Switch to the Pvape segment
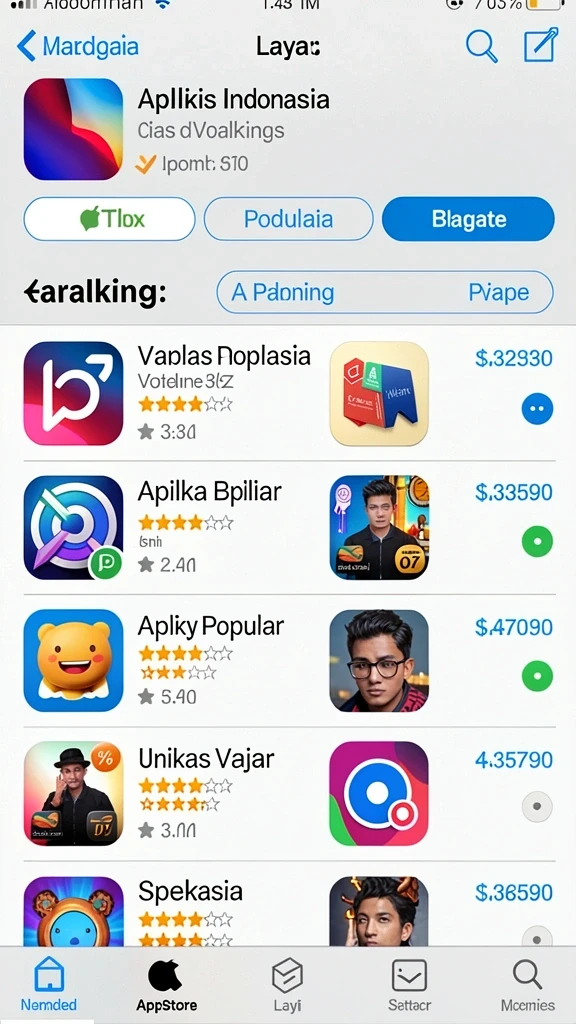Screen dimensions: 576x1024 (498, 292)
